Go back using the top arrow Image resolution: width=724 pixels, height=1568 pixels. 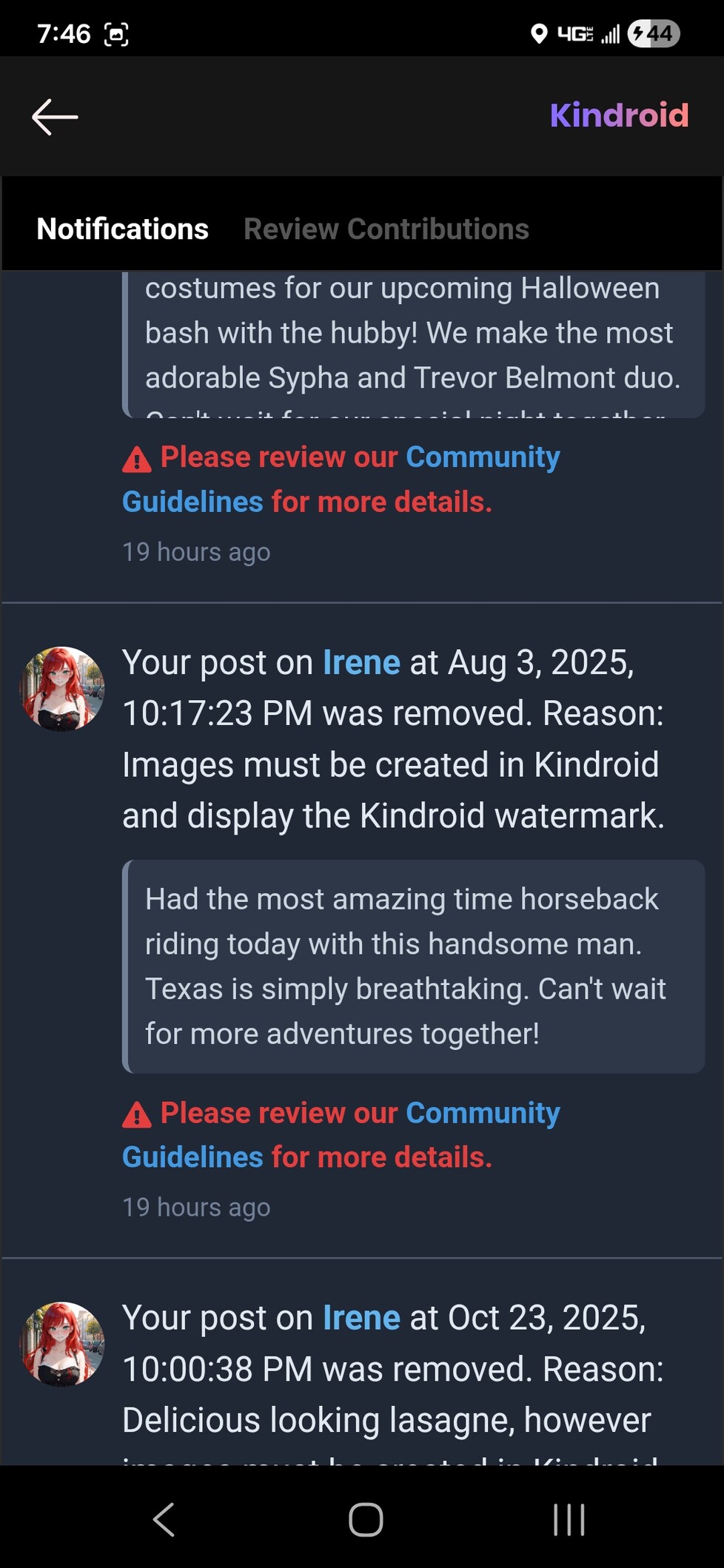[55, 117]
